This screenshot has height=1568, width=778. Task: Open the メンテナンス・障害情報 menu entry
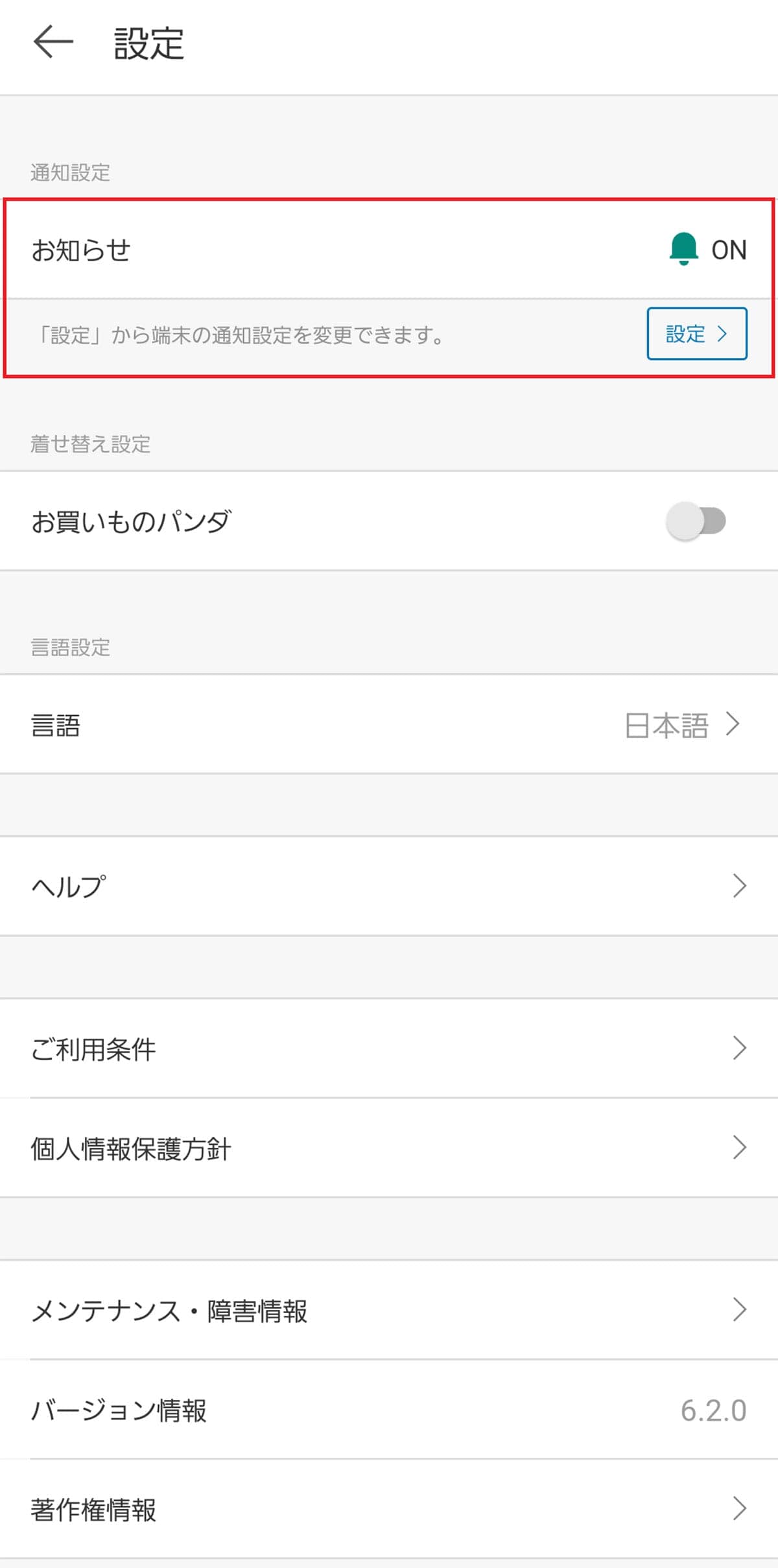click(389, 1311)
